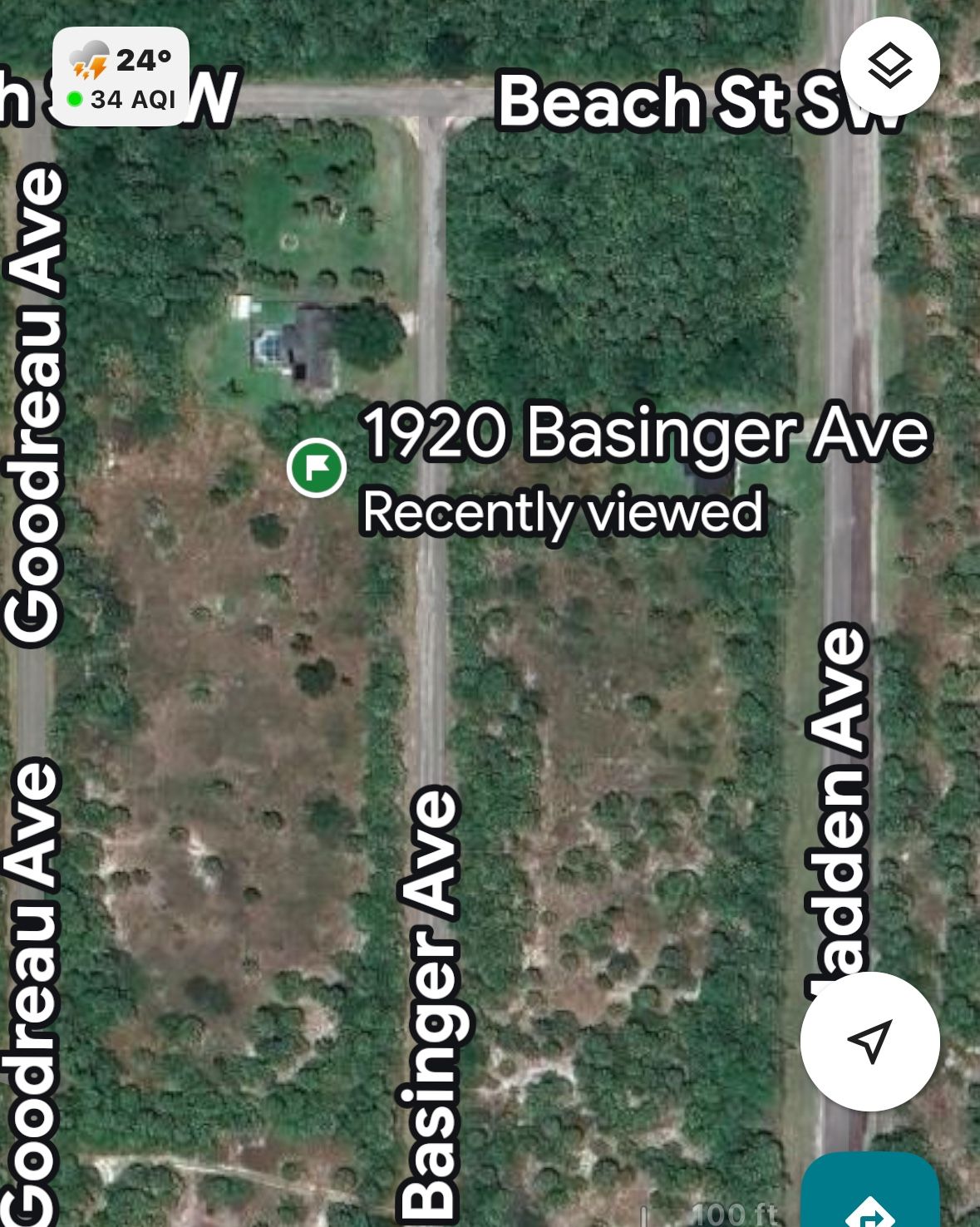Start directions with the teal button
The height and width of the screenshot is (1227, 980).
point(870,1197)
